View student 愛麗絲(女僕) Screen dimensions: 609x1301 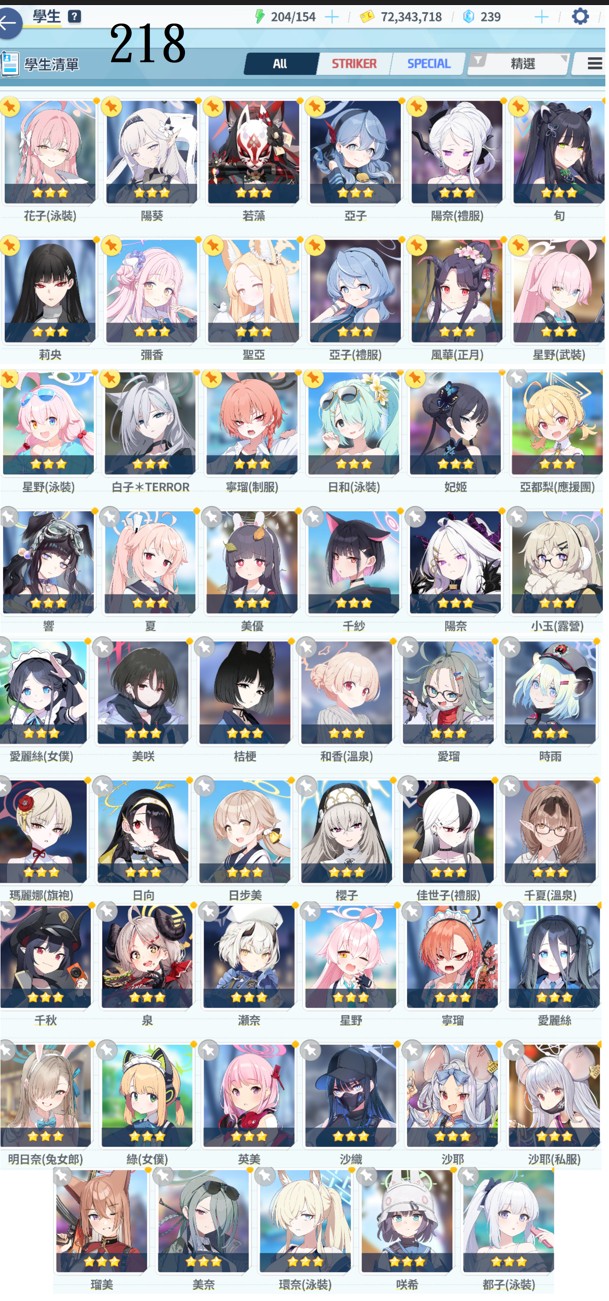click(42, 692)
